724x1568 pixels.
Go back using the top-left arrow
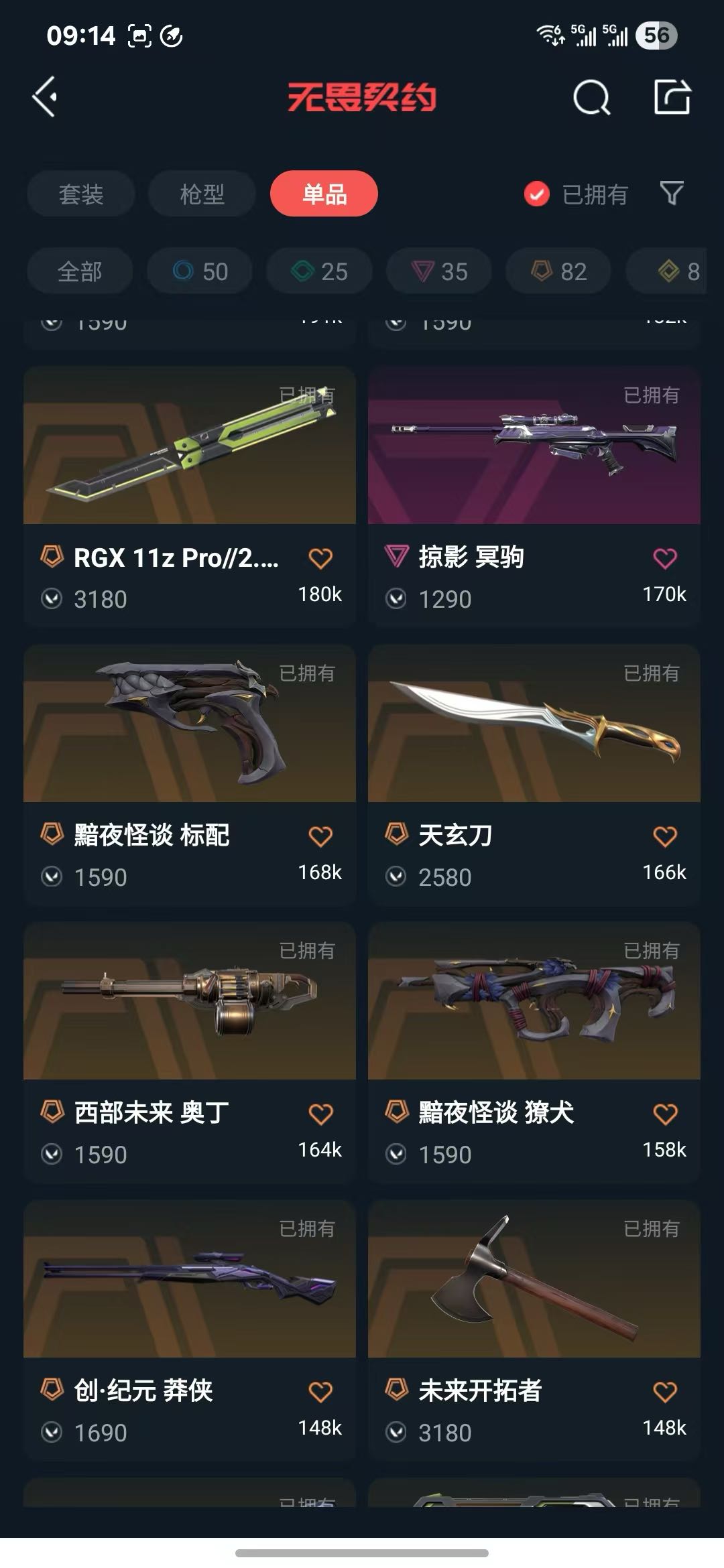pos(45,97)
